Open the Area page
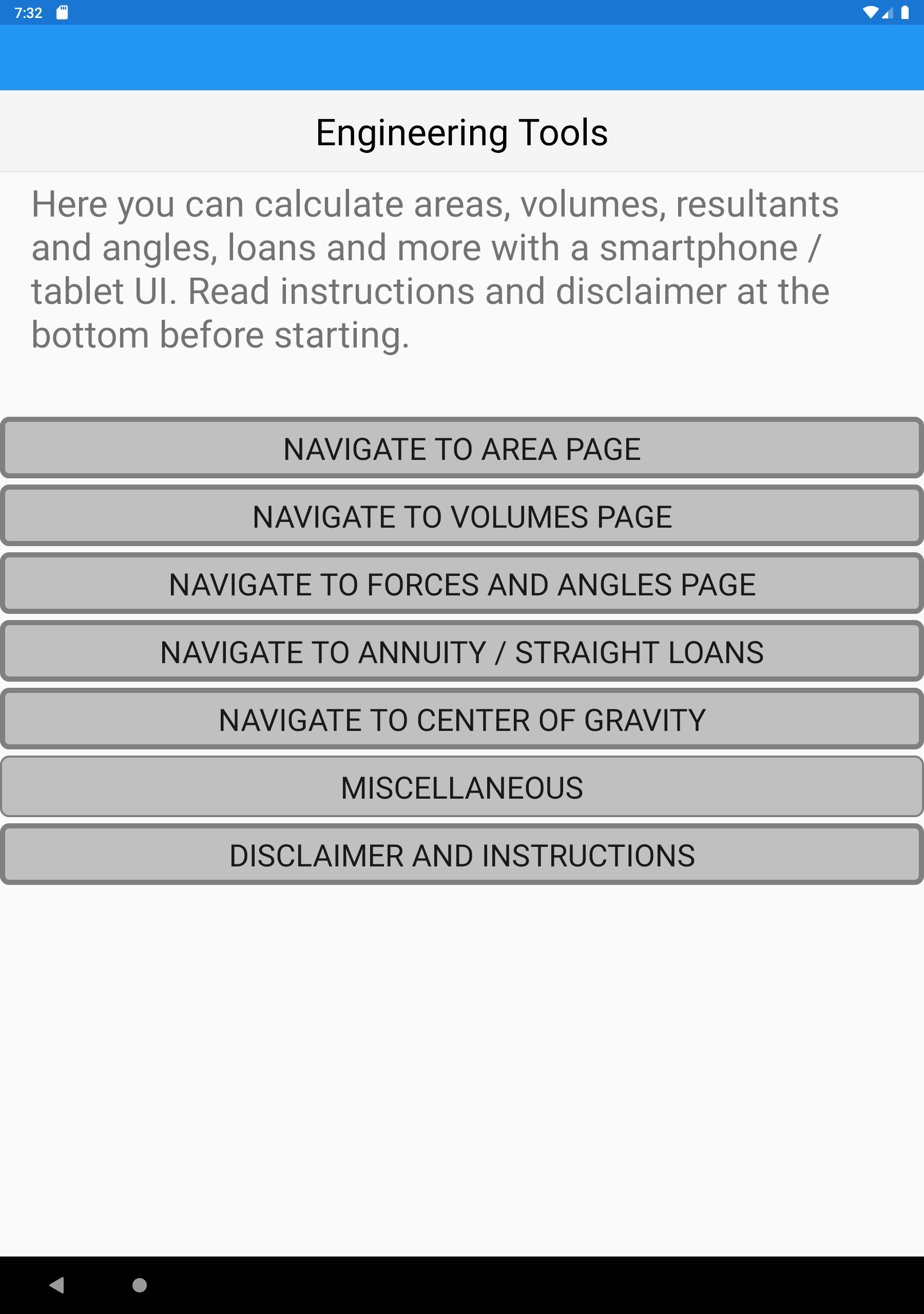Image resolution: width=924 pixels, height=1314 pixels. [462, 448]
